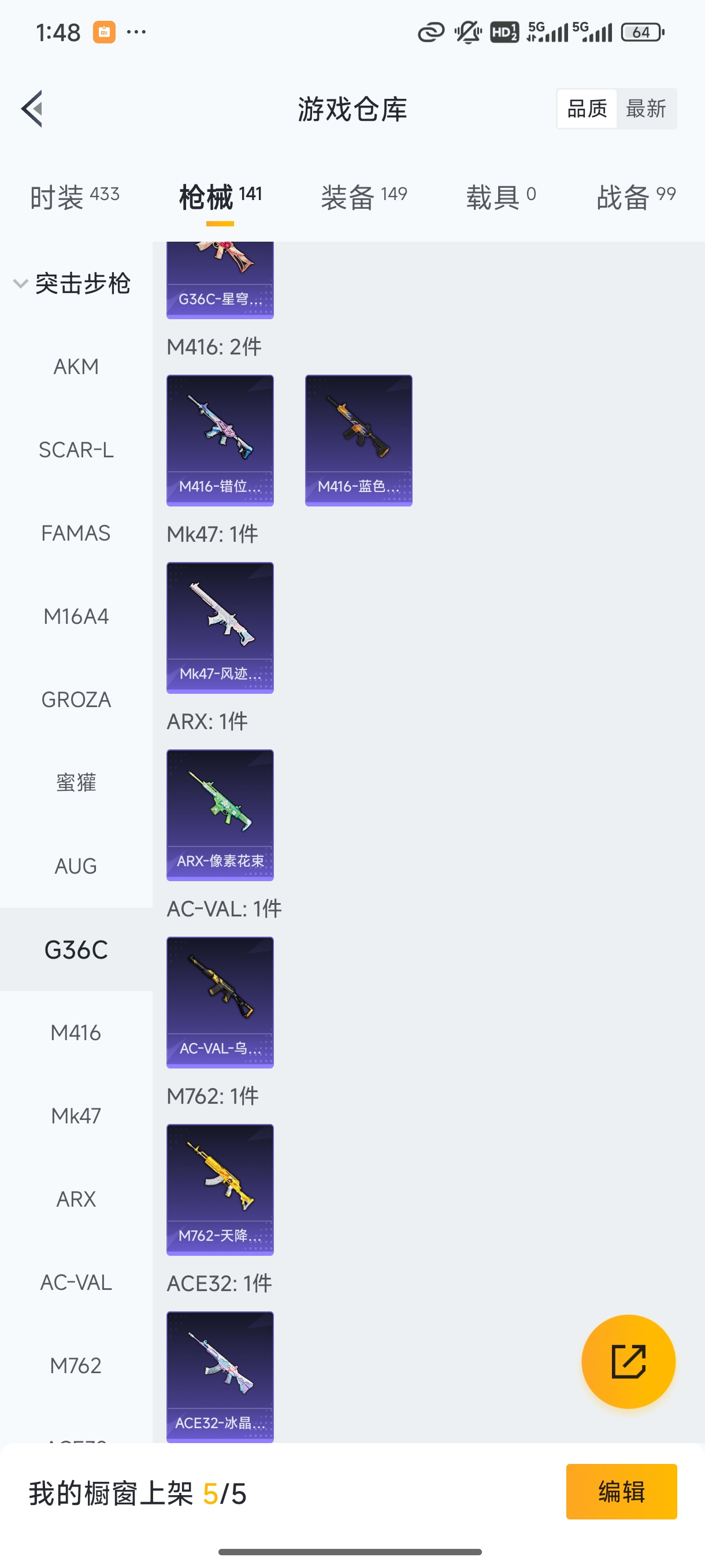Image resolution: width=705 pixels, height=1568 pixels.
Task: Jump to the SCAR-L section
Action: (x=76, y=450)
